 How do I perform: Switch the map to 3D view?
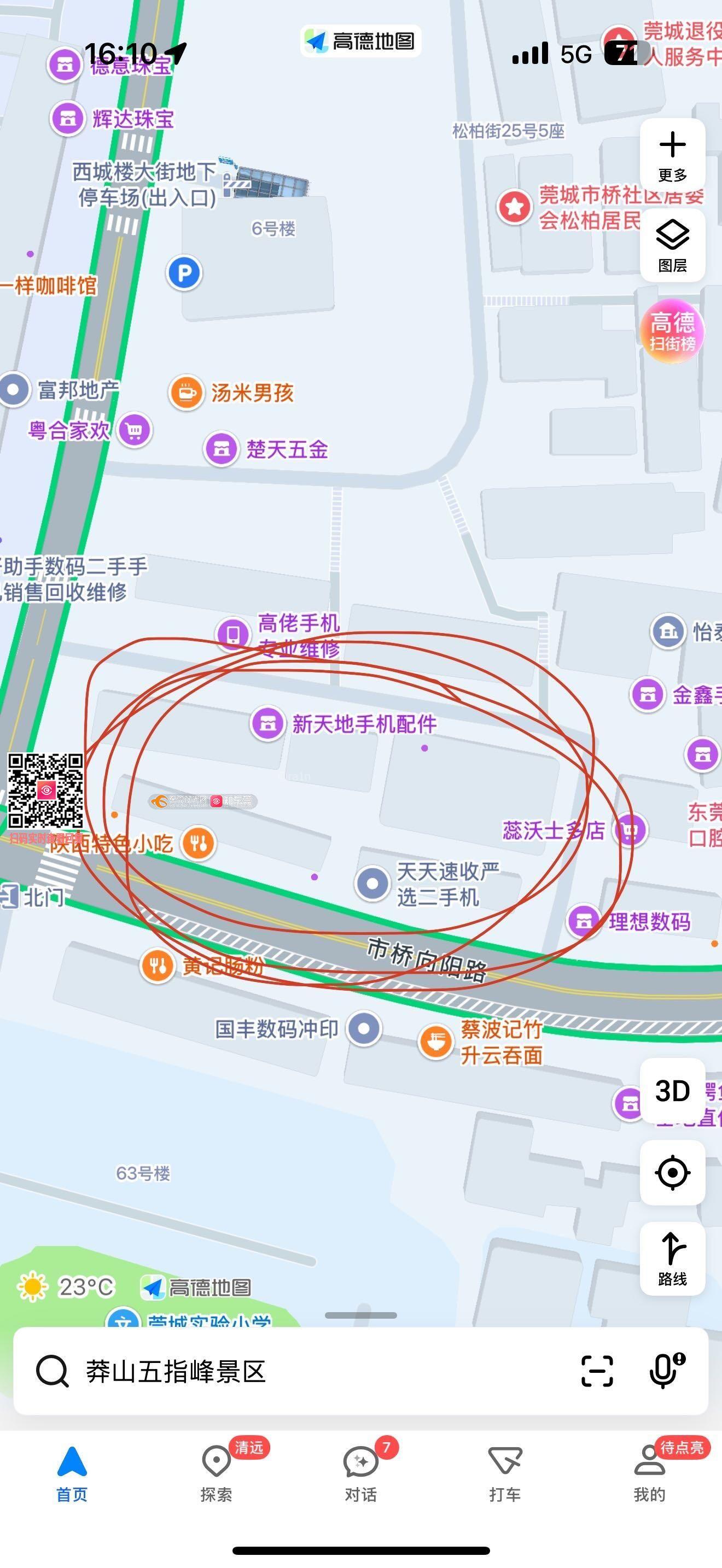[x=672, y=1091]
